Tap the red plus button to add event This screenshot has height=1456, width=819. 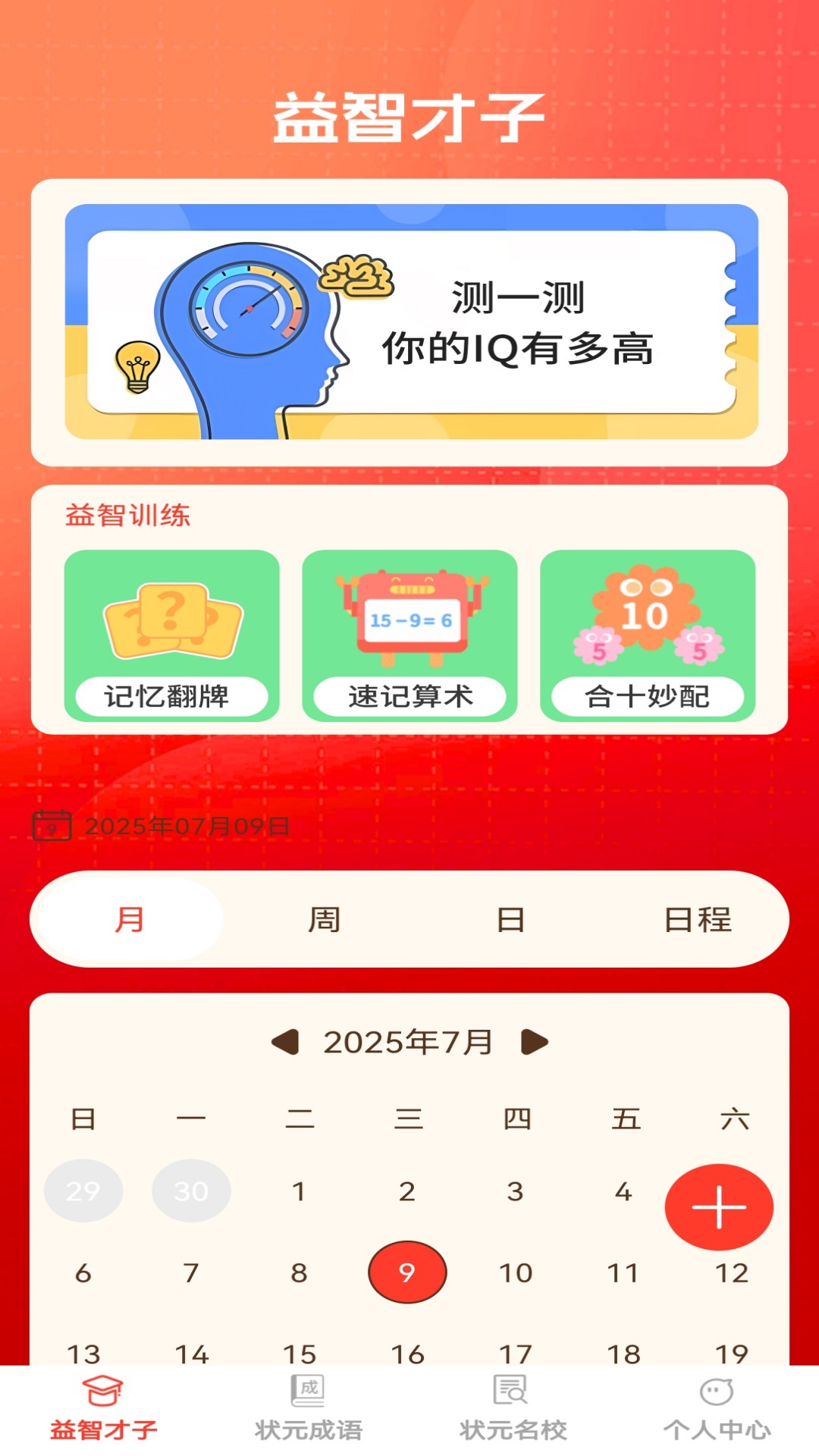click(x=719, y=1206)
